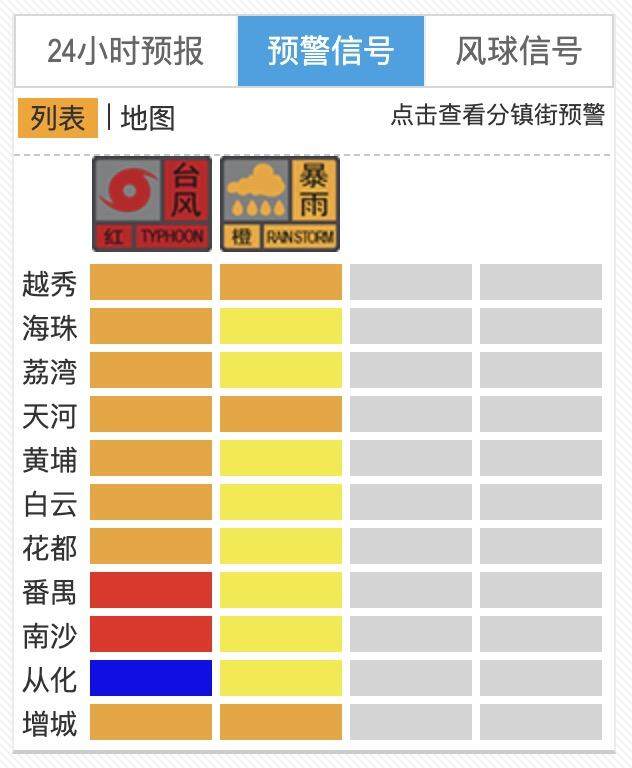Viewport: 632px width, 768px height.
Task: Select the 预警信号 tab
Action: [x=330, y=51]
